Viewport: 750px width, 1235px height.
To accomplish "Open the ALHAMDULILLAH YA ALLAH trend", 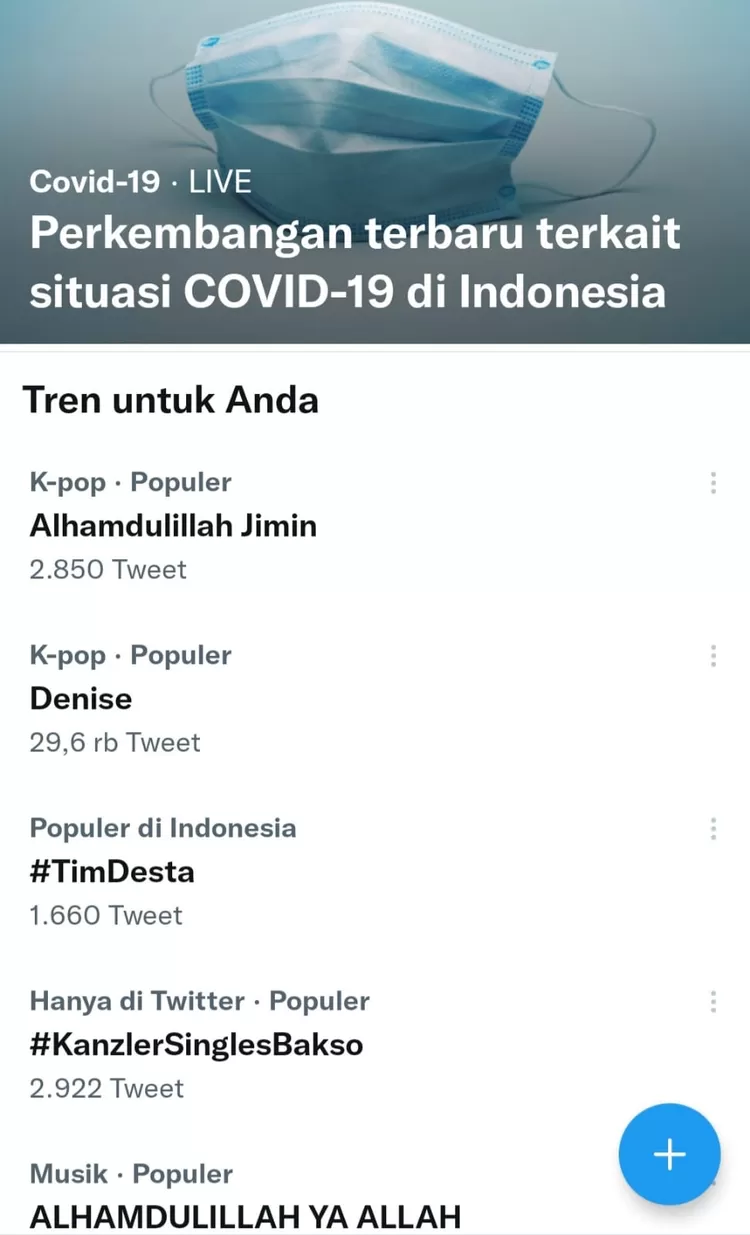I will click(245, 1216).
